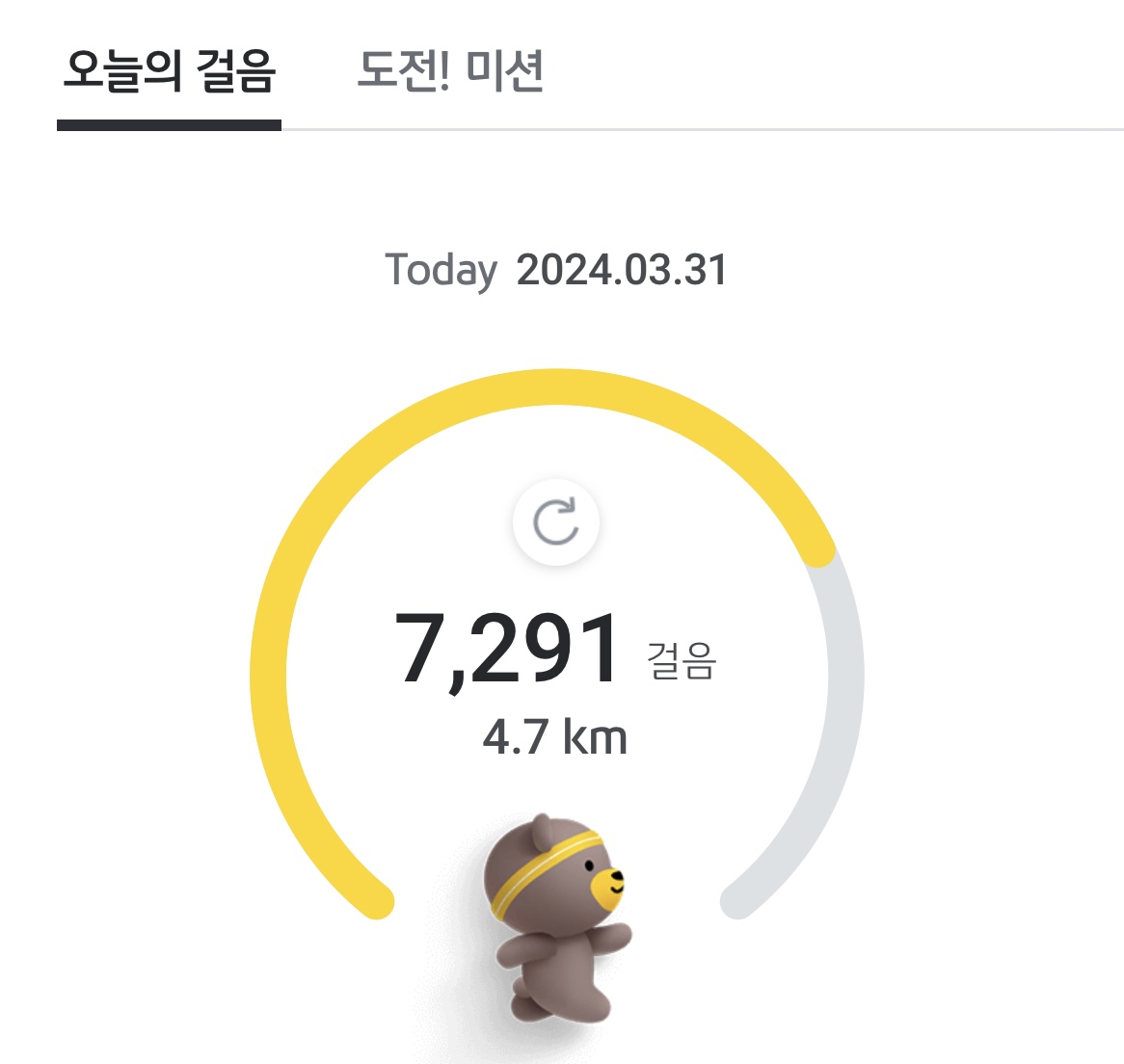
Task: Refresh today's step count
Action: pyautogui.click(x=556, y=522)
